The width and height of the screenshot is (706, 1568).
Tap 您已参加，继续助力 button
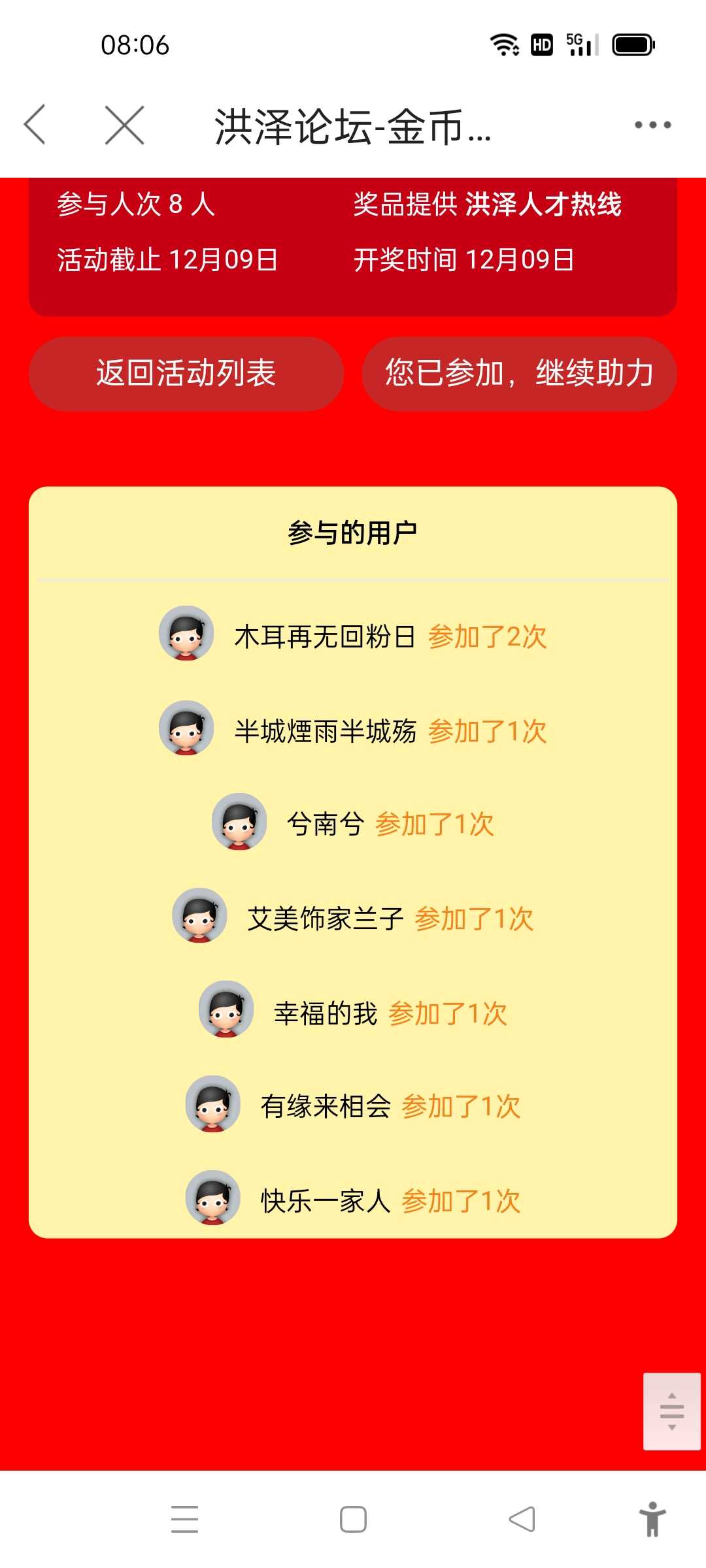(x=519, y=374)
